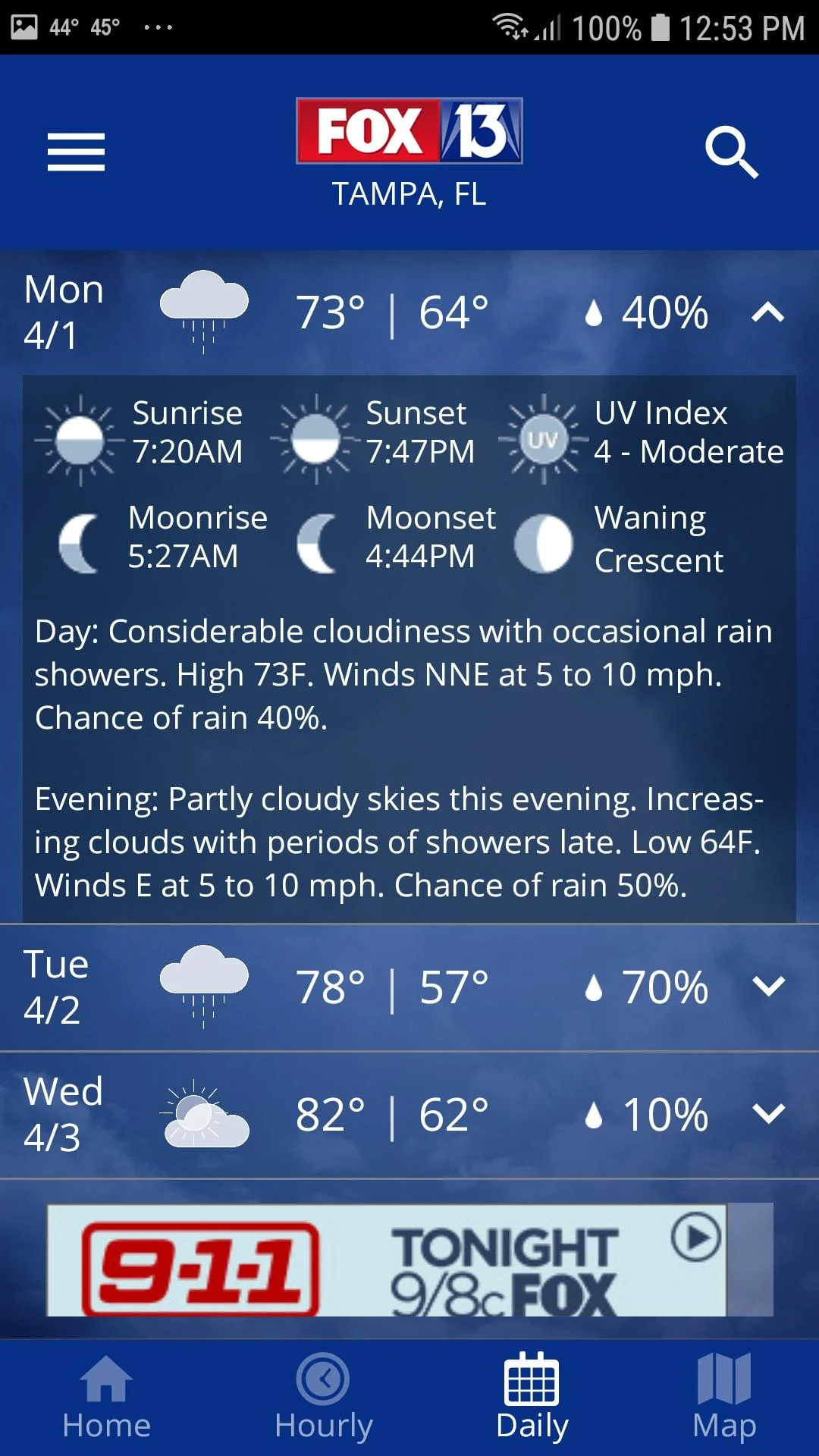Go to the Home tab

click(x=106, y=1397)
